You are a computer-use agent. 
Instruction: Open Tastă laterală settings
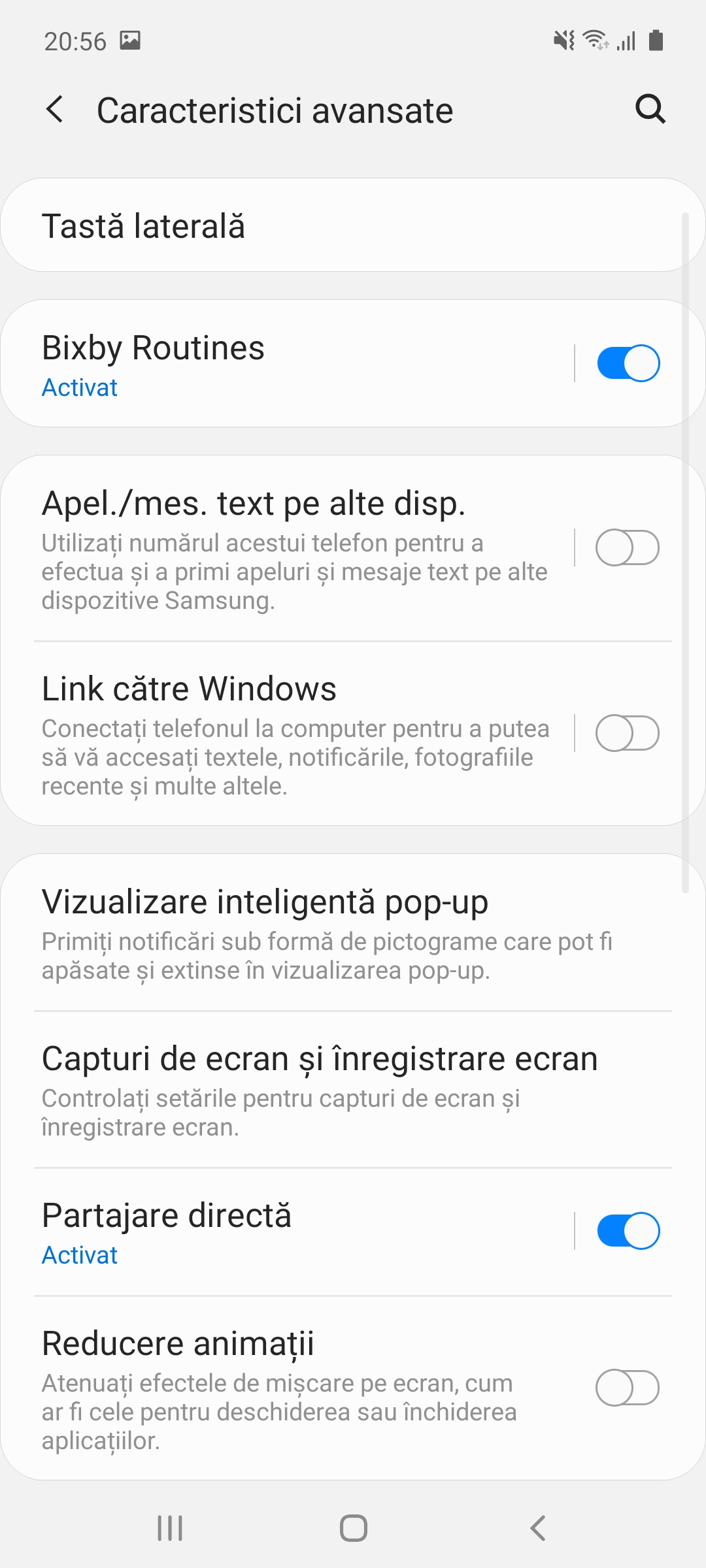(x=353, y=225)
